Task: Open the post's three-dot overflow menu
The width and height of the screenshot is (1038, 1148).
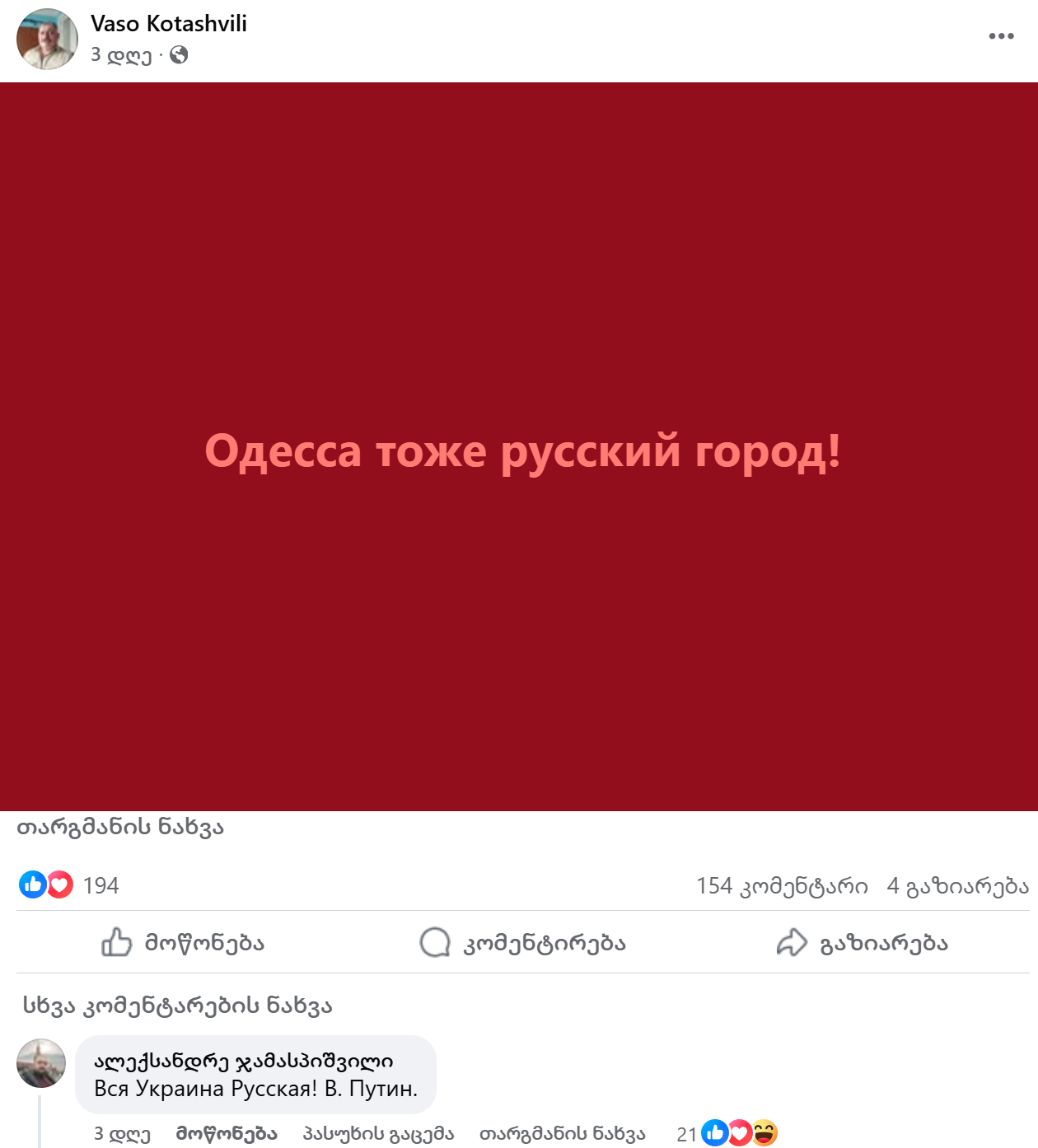Action: point(1001,36)
